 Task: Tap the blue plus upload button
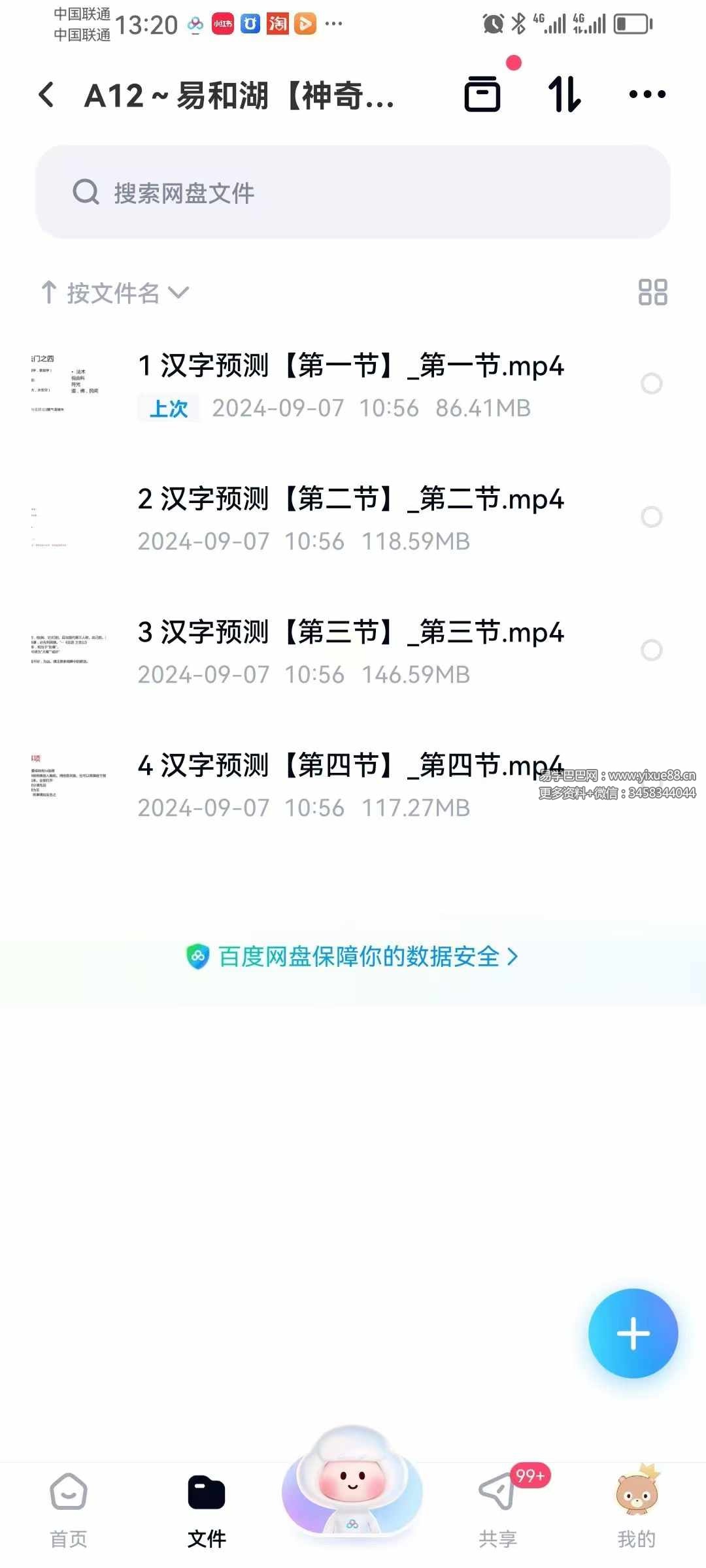[x=632, y=1334]
